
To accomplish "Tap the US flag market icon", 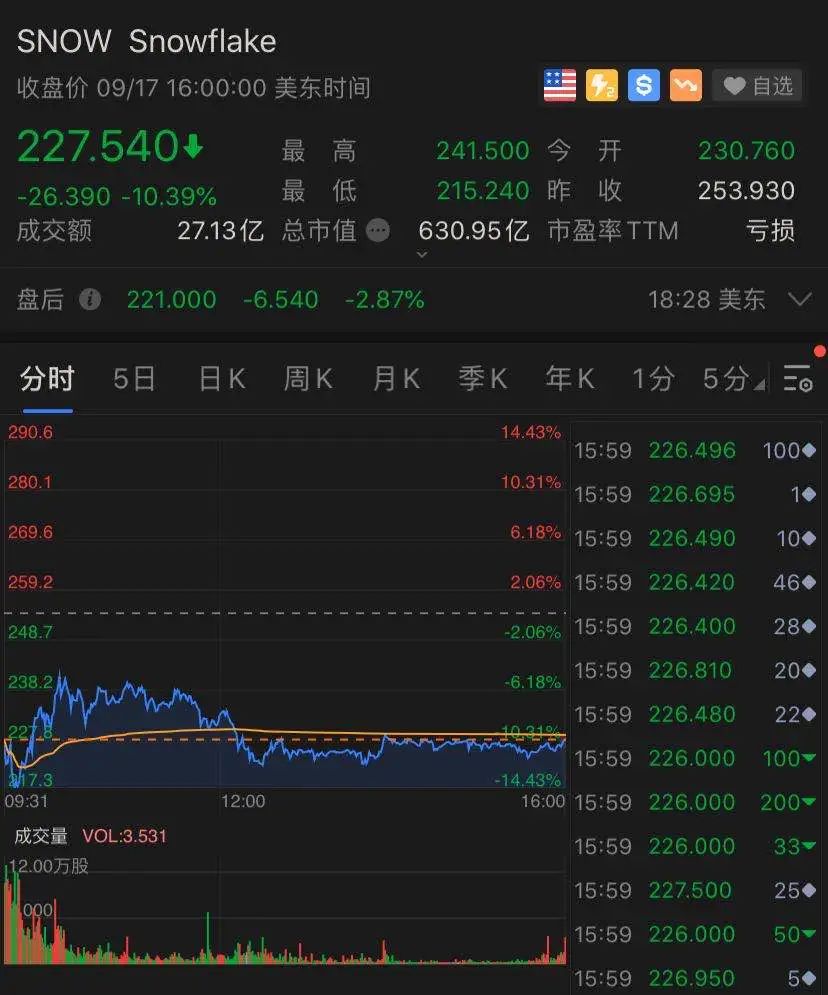I will tap(560, 86).
